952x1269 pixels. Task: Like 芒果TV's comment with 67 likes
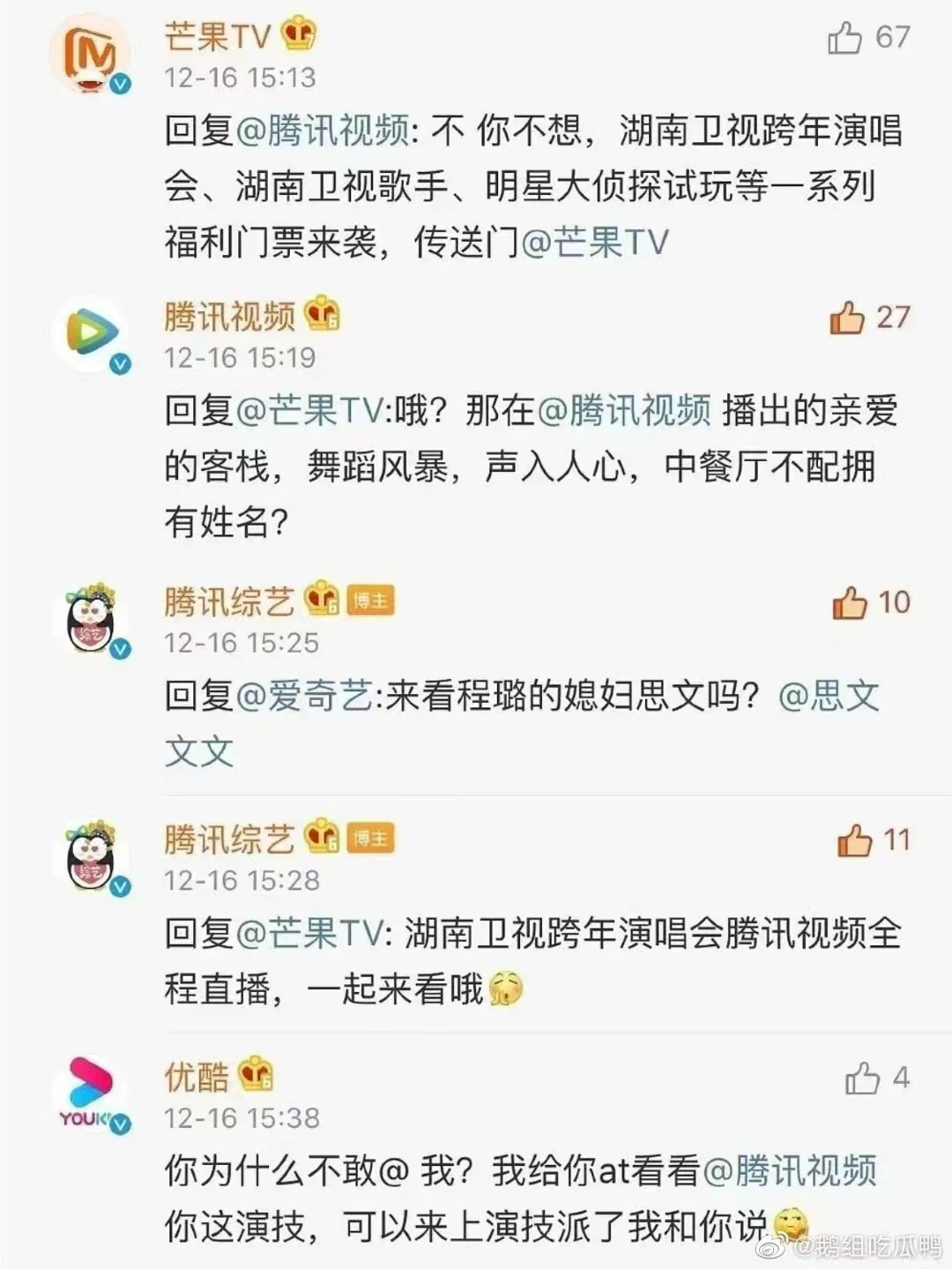click(844, 38)
